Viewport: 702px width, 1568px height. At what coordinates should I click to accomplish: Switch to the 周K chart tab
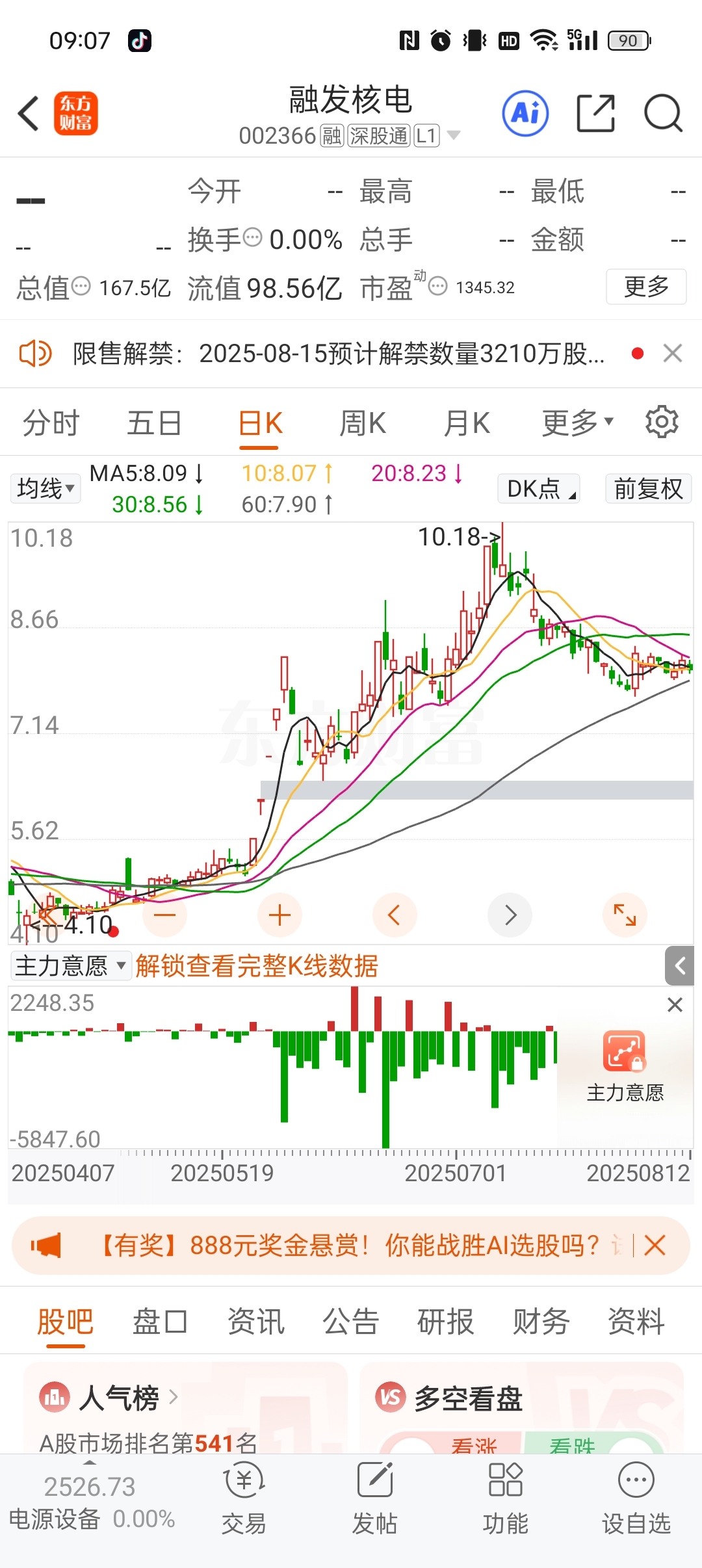click(x=363, y=423)
